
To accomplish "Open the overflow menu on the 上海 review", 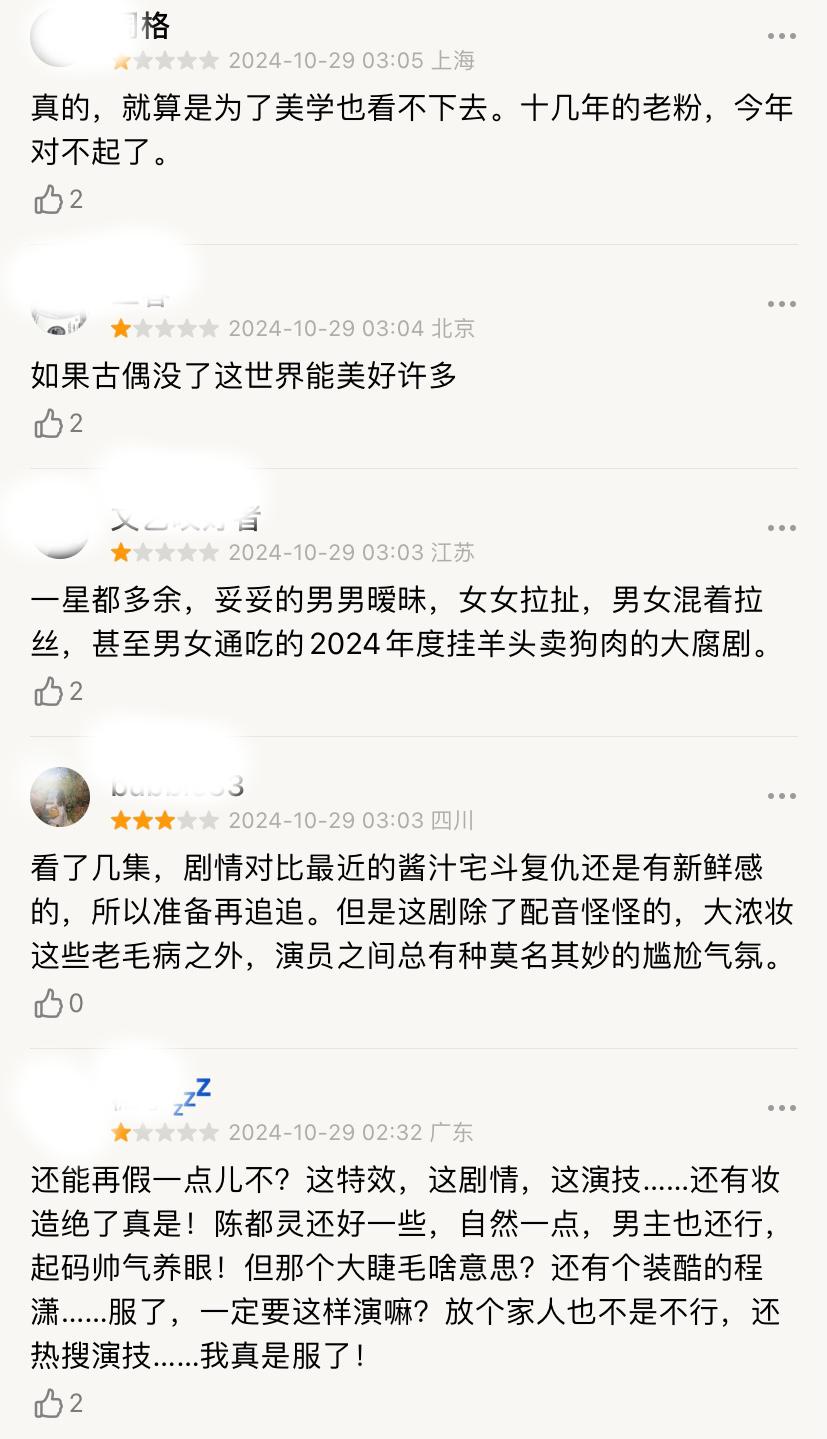I will point(781,36).
